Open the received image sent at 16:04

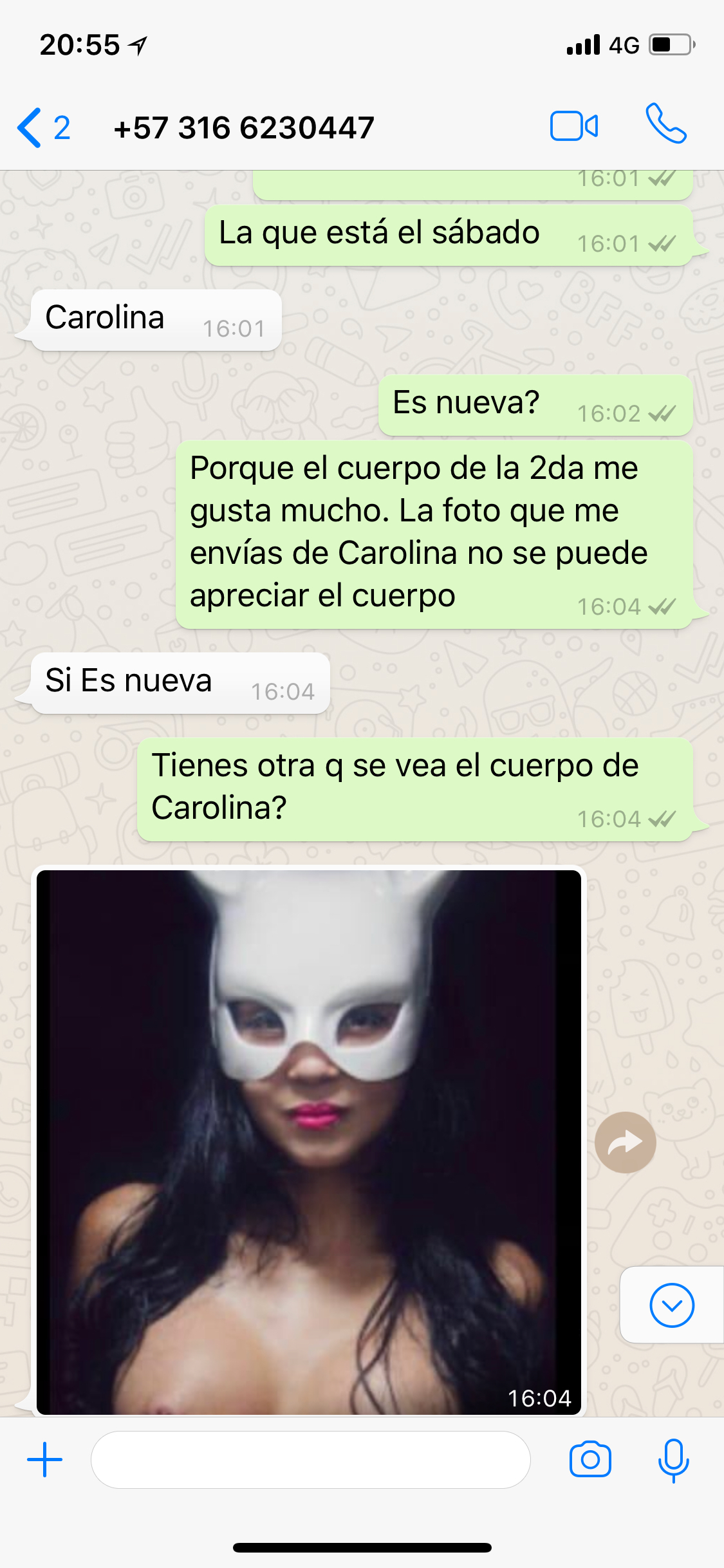click(309, 1143)
